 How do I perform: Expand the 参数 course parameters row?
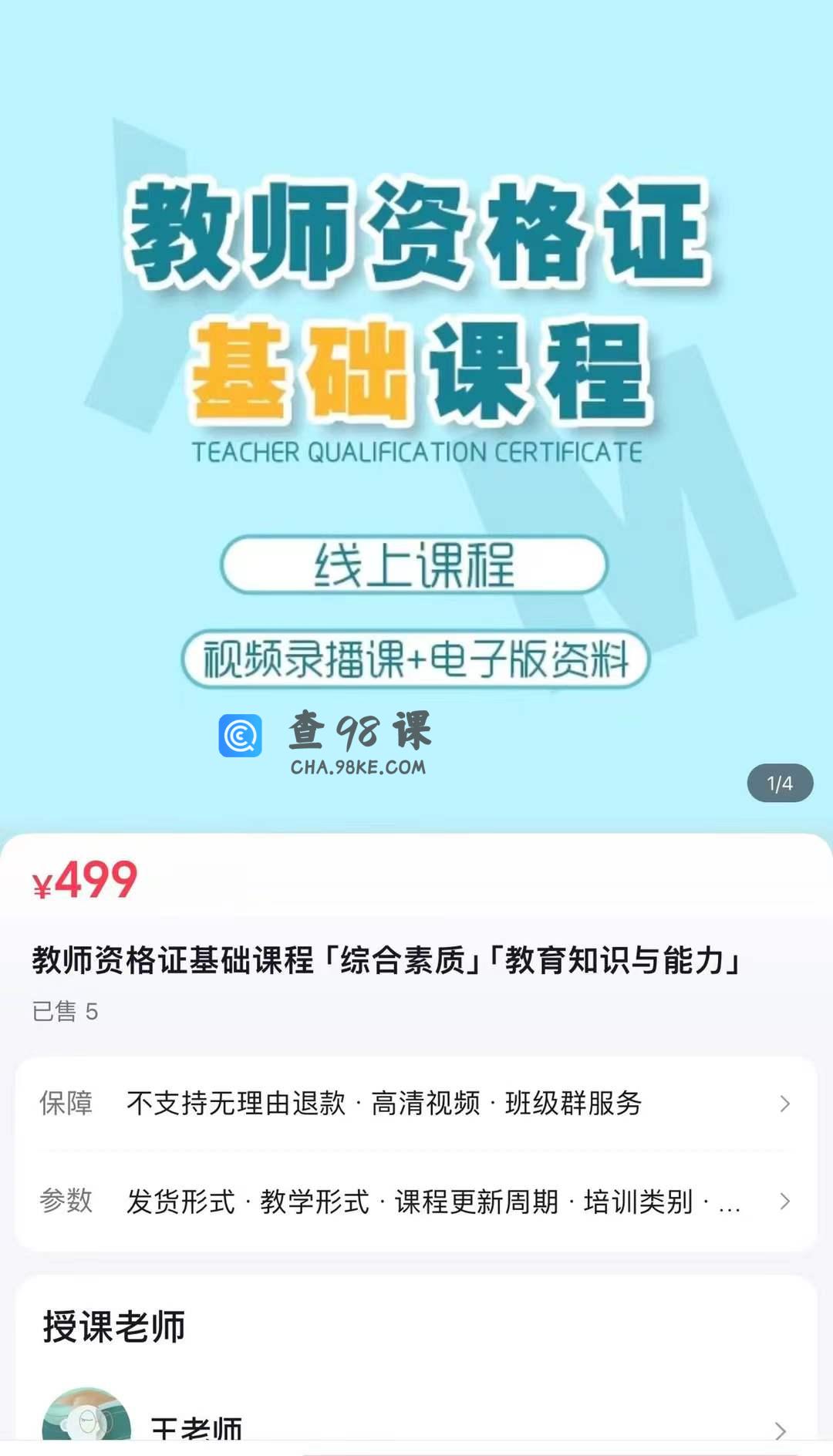[416, 1202]
